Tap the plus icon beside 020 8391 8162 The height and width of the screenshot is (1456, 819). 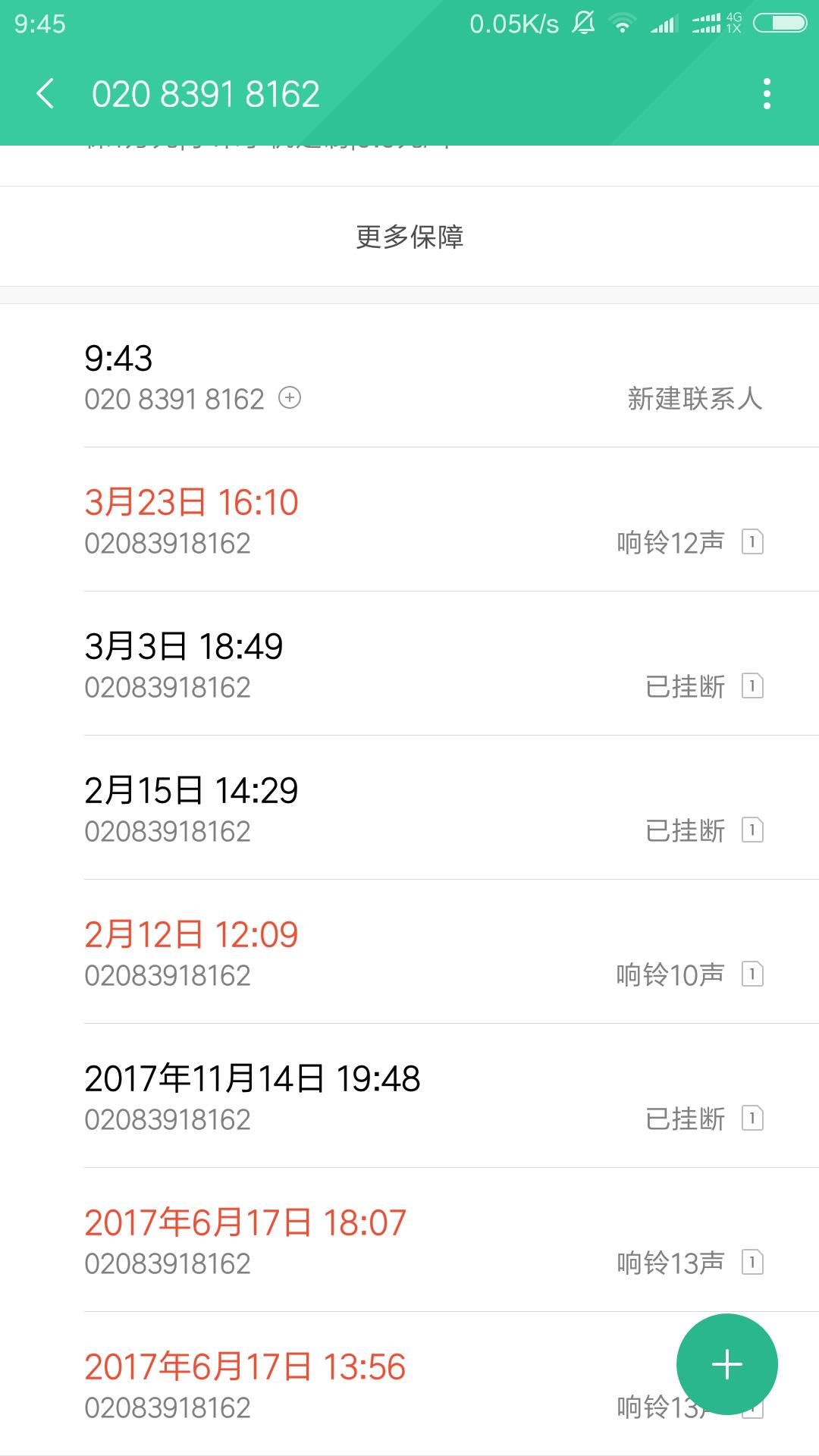coord(290,398)
